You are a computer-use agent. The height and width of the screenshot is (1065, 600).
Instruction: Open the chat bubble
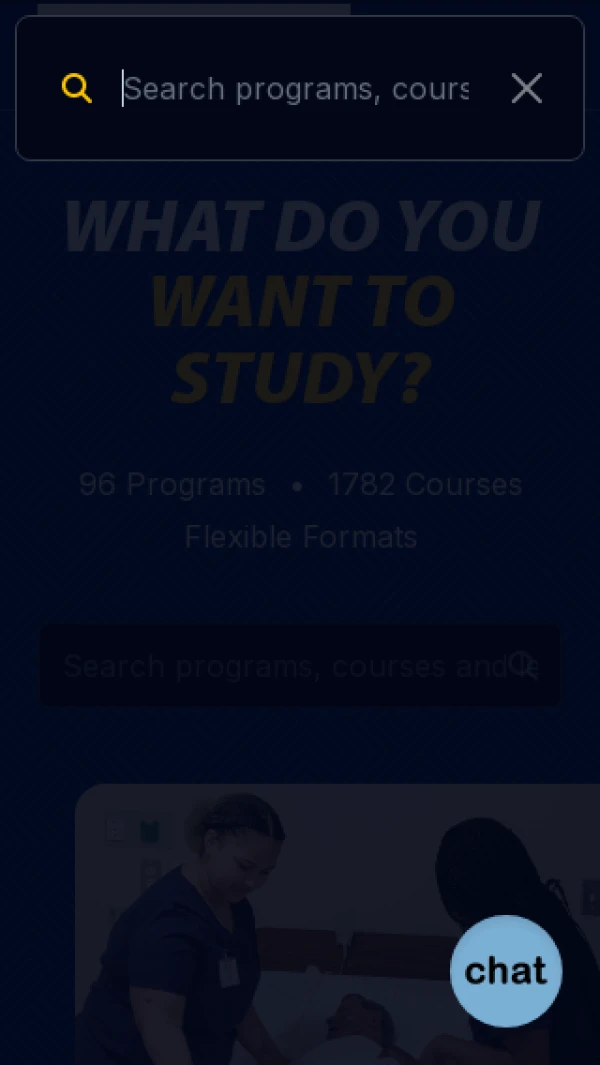(506, 970)
